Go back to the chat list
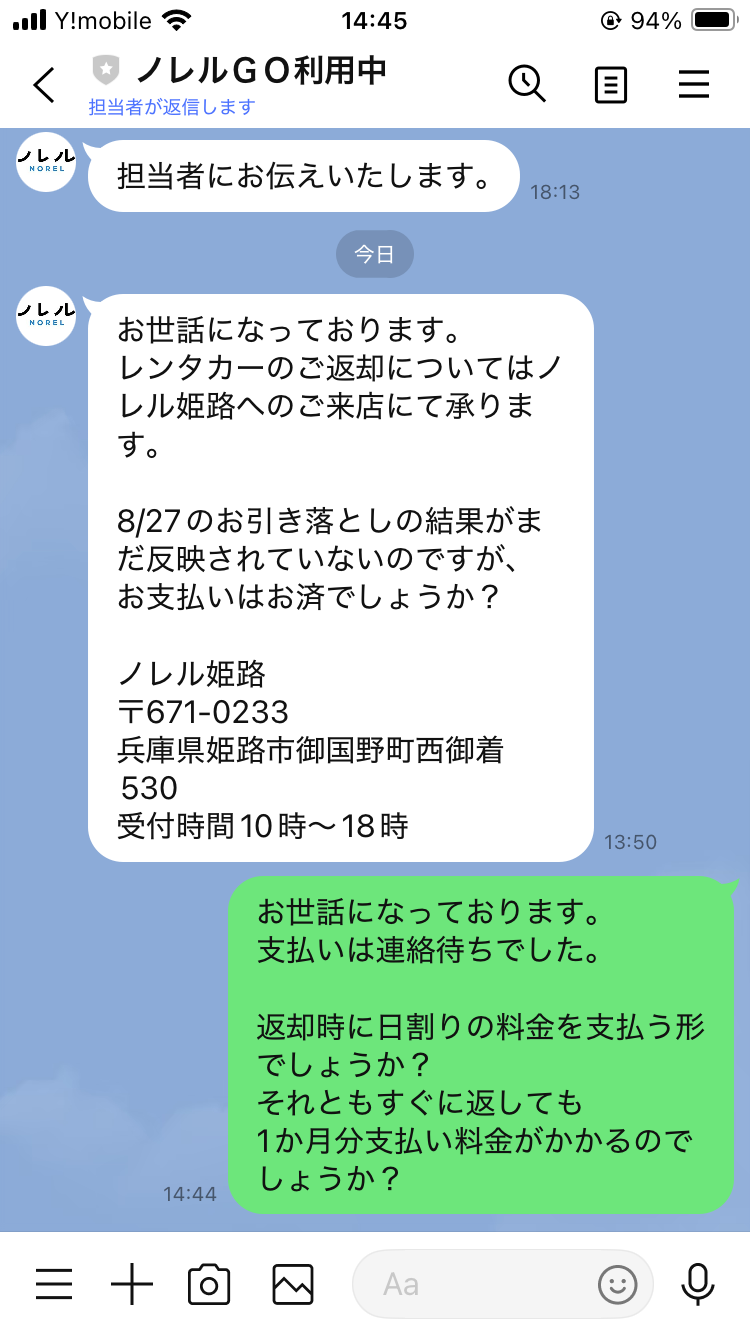The height and width of the screenshot is (1334, 750). point(44,85)
